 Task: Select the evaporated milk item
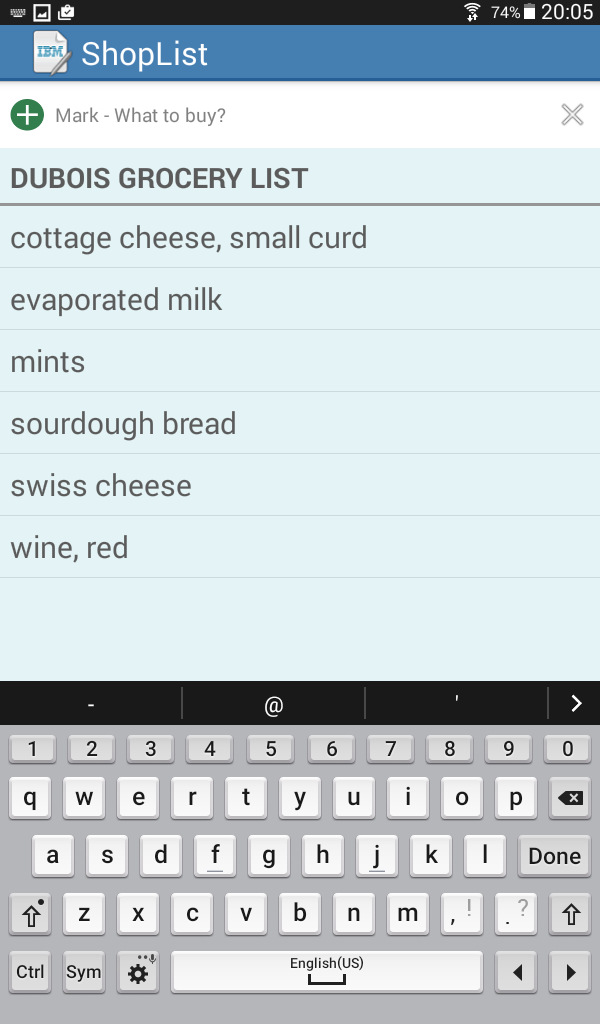[300, 299]
